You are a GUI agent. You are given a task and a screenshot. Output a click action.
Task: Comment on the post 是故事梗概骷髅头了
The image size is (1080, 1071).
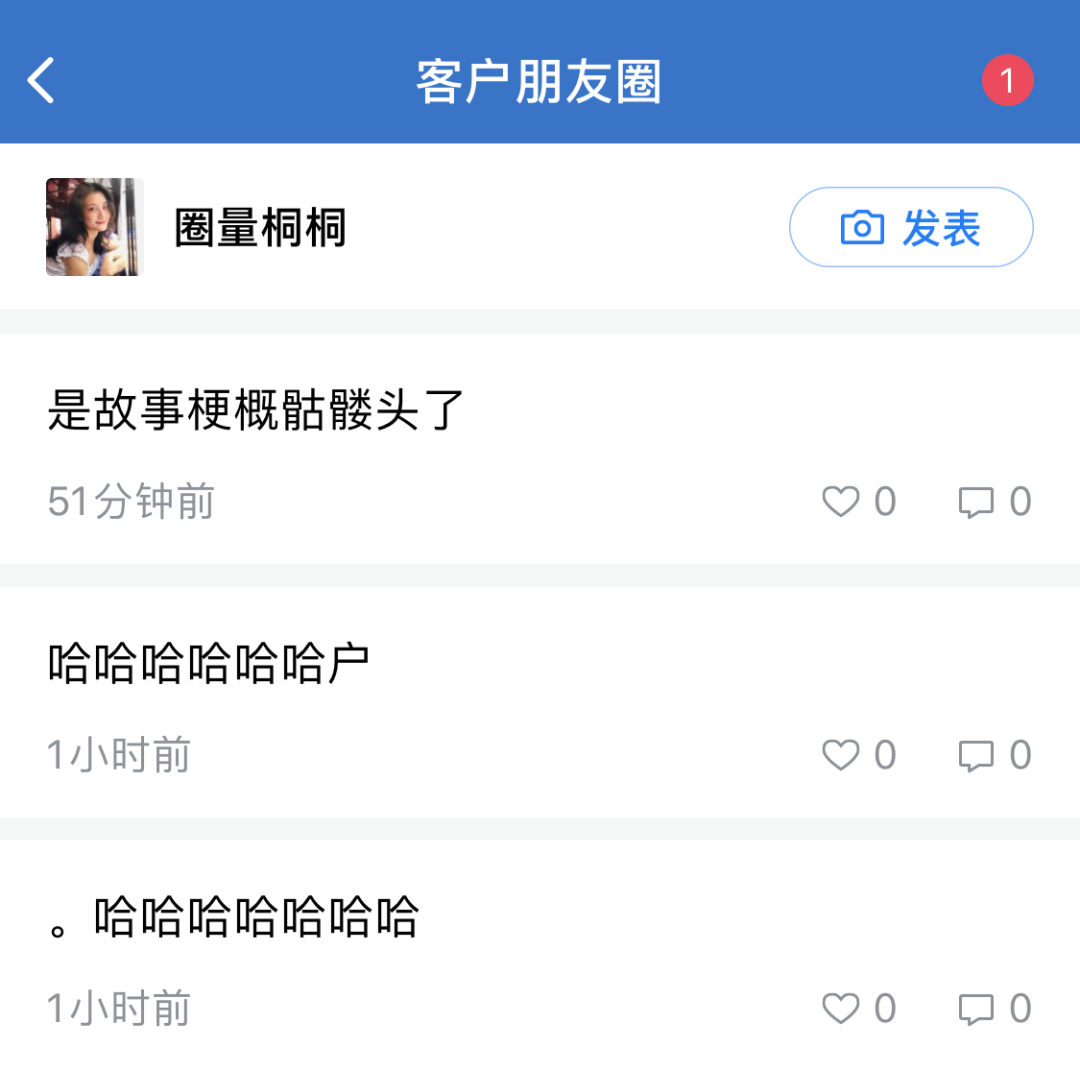(x=976, y=501)
